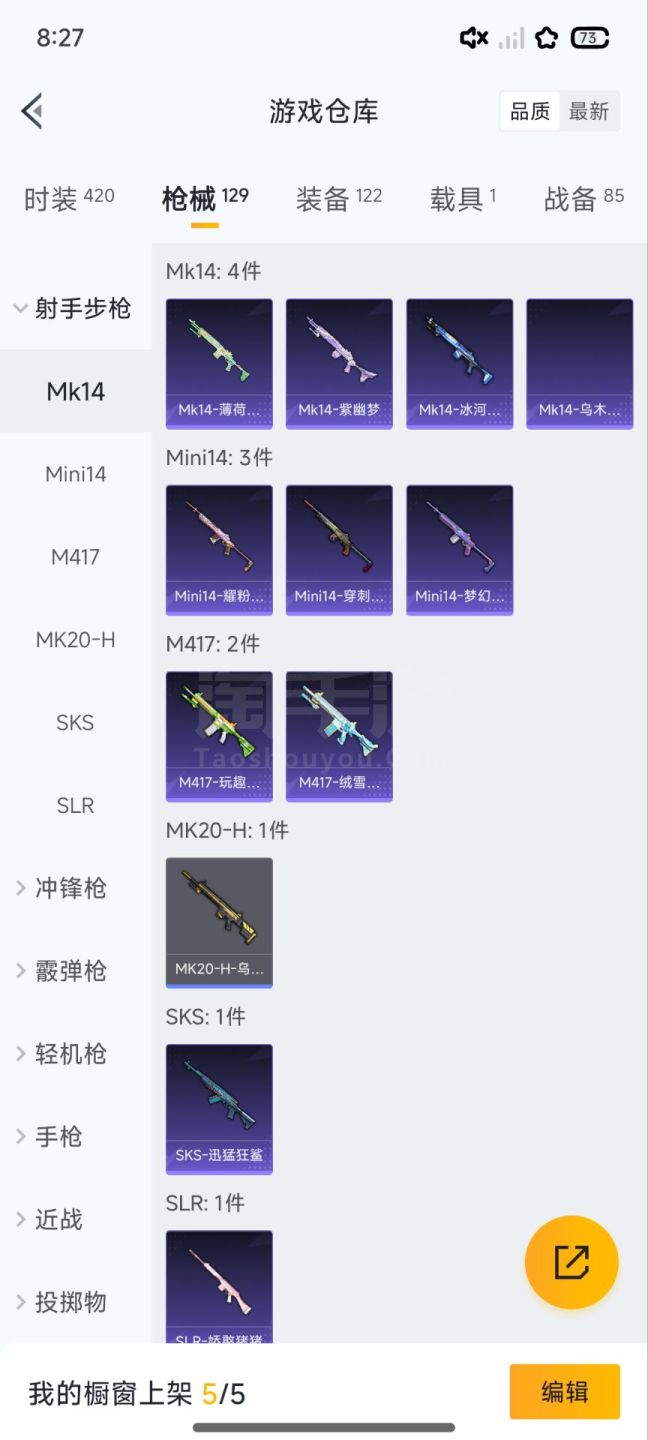Open the 战备 tab
648x1440 pixels.
pyautogui.click(x=584, y=198)
